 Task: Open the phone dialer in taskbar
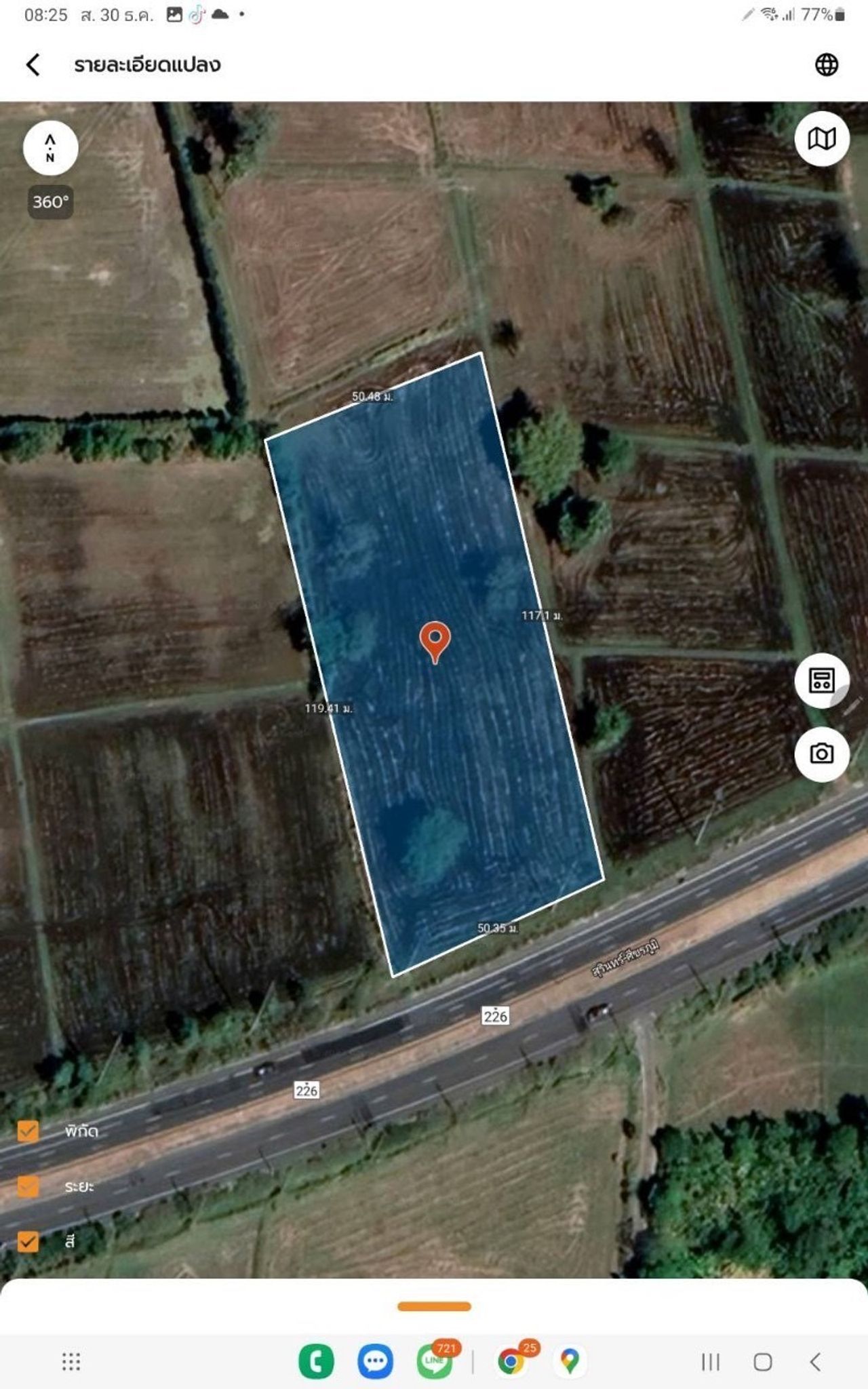pos(316,1361)
